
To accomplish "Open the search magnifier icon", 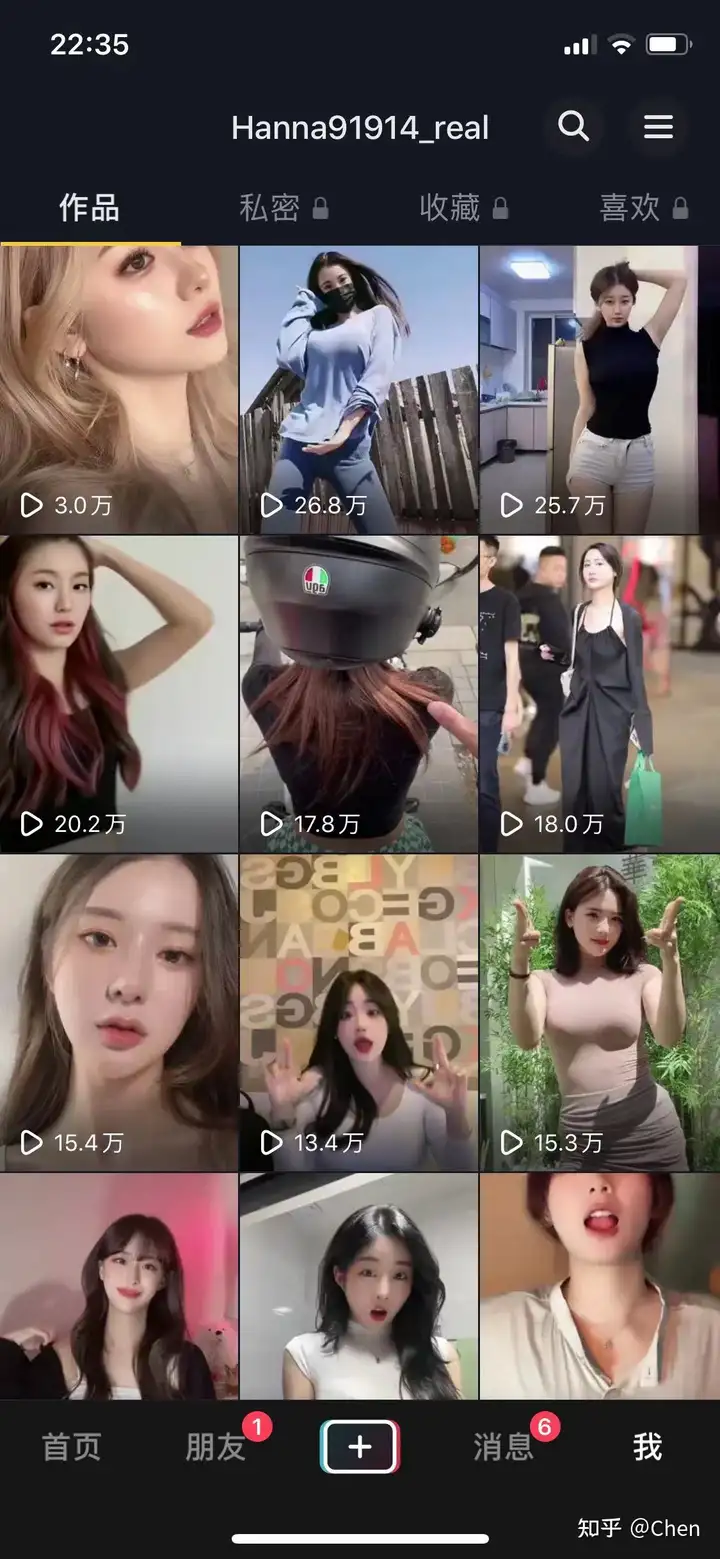I will tap(573, 127).
